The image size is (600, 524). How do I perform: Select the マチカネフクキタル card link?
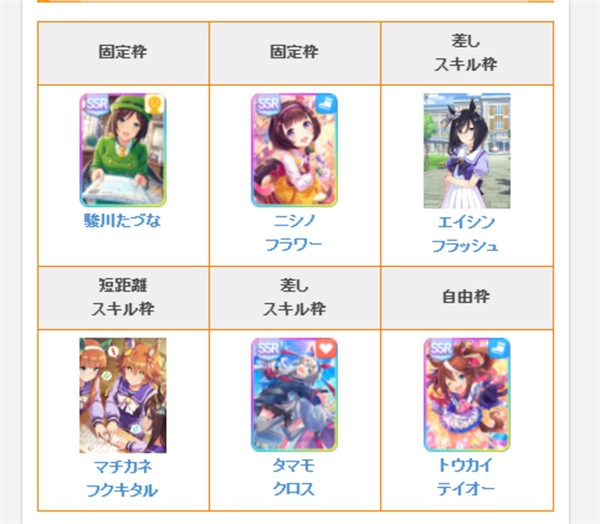click(123, 477)
